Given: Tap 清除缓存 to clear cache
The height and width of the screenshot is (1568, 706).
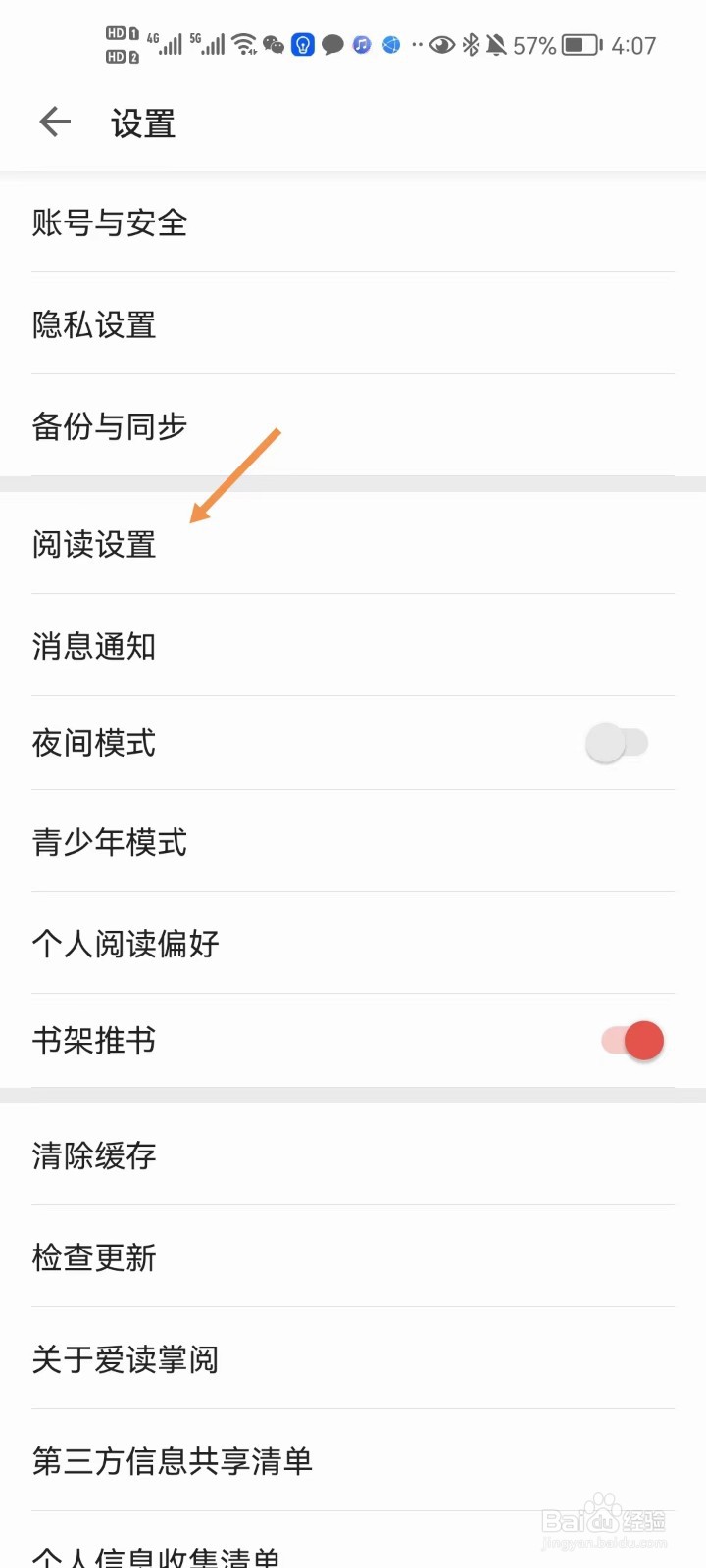Looking at the screenshot, I should (x=93, y=1156).
